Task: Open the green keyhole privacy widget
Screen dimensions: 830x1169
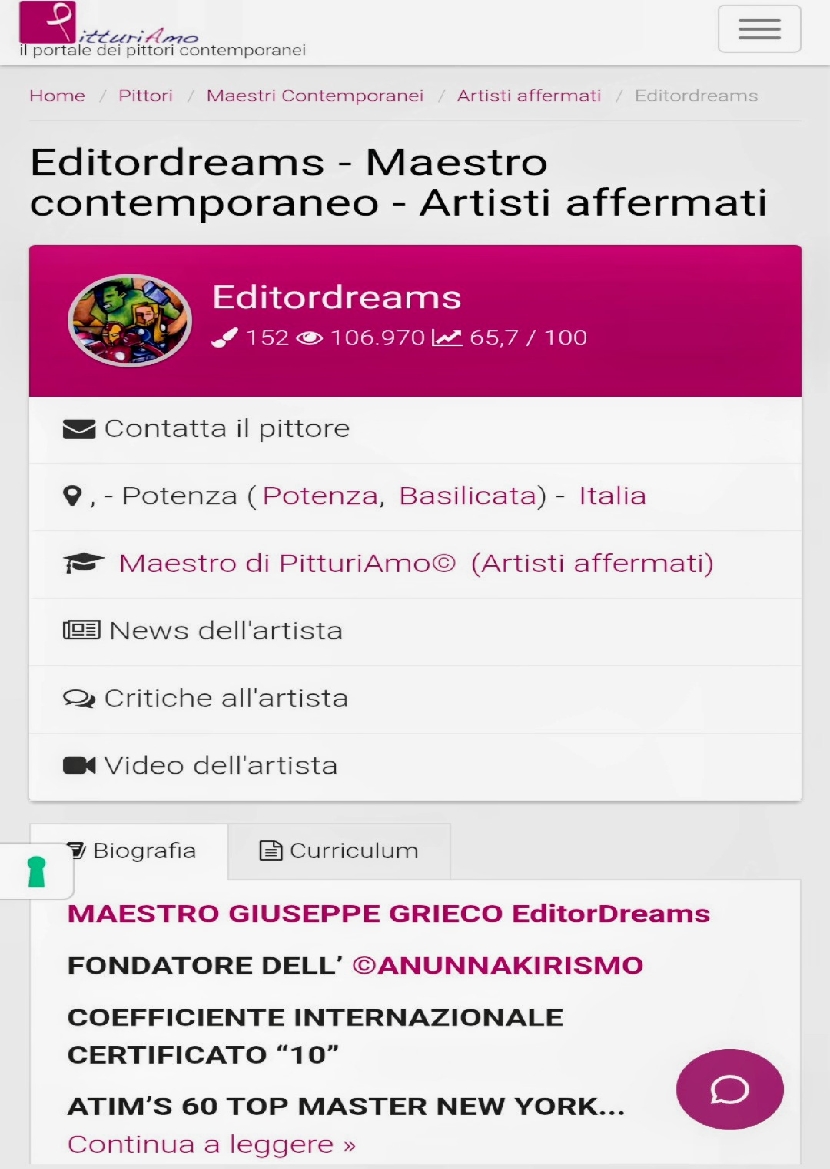Action: [36, 871]
